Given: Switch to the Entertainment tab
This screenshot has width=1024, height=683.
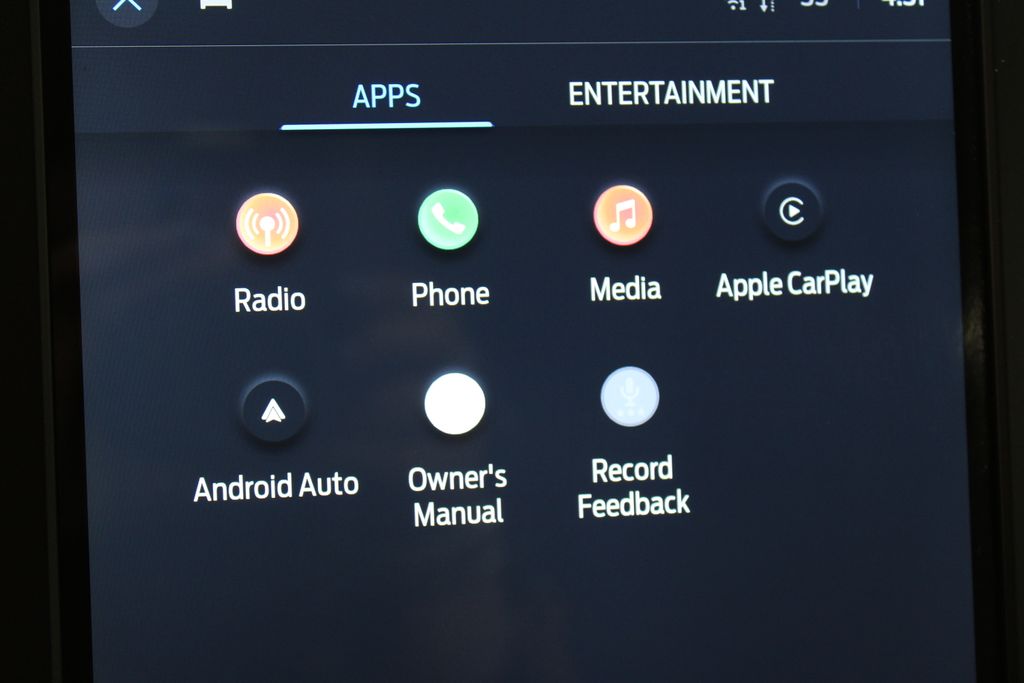Looking at the screenshot, I should tap(670, 93).
